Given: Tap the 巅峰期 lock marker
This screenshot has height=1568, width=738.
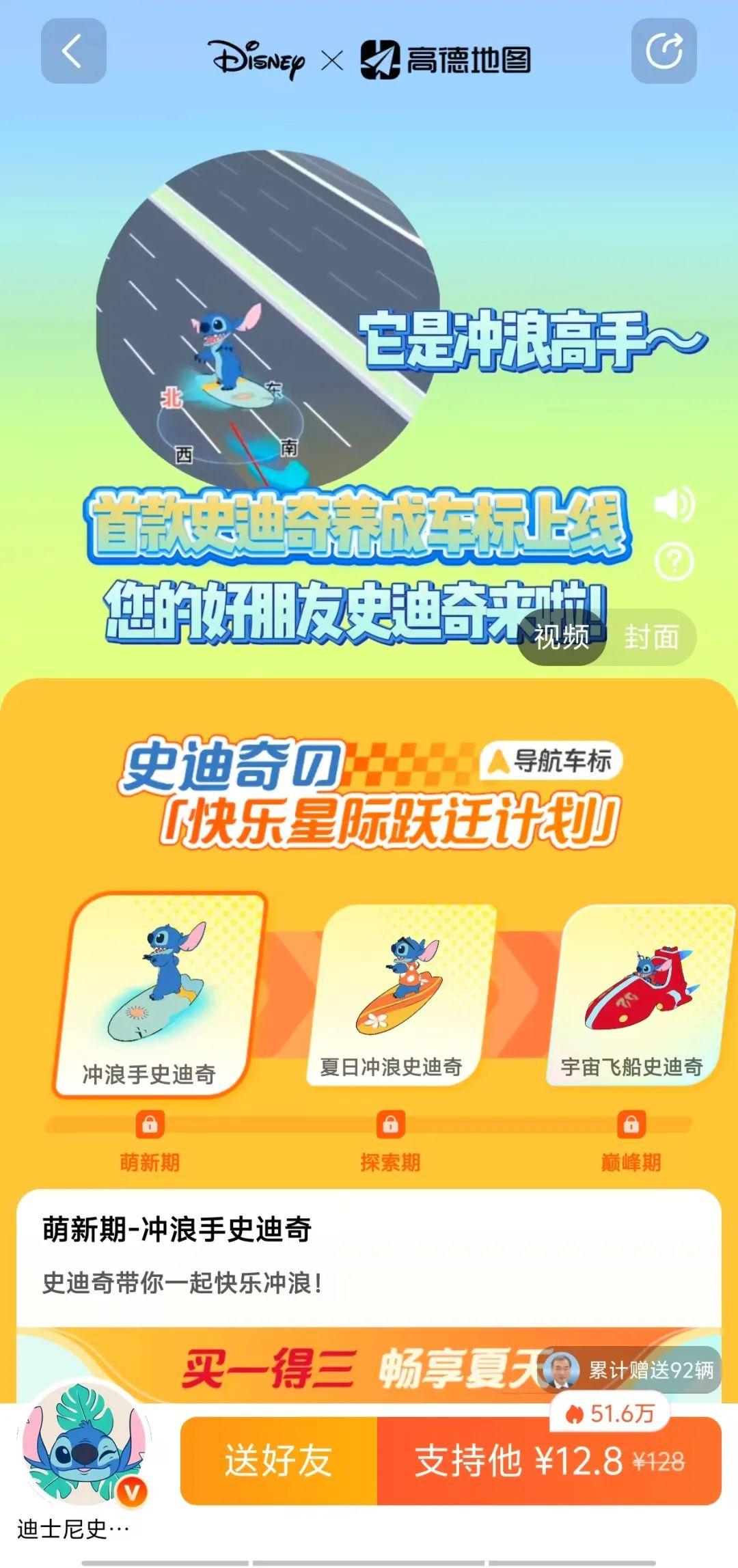Looking at the screenshot, I should pyautogui.click(x=631, y=1124).
